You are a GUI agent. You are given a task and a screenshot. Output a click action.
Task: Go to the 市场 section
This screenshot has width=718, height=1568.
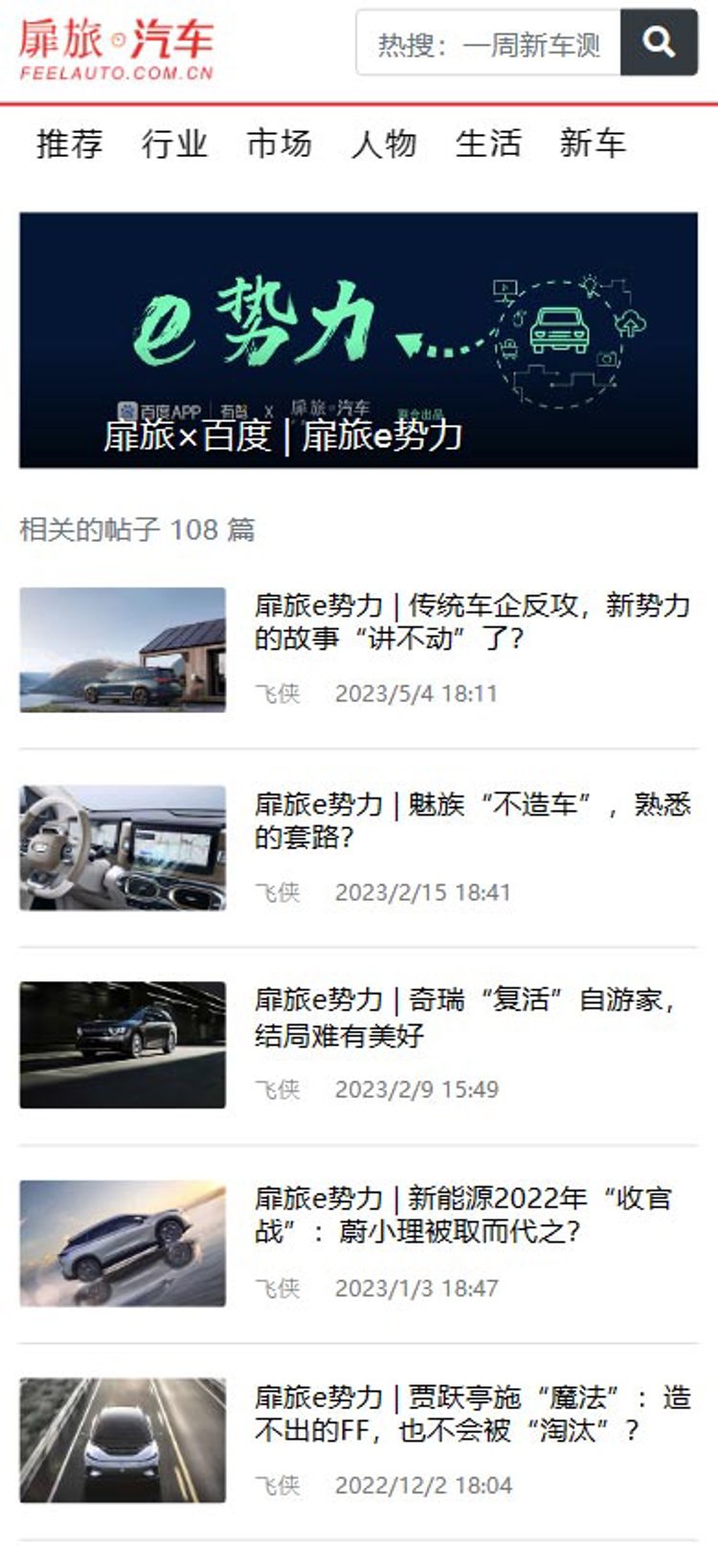click(x=279, y=144)
